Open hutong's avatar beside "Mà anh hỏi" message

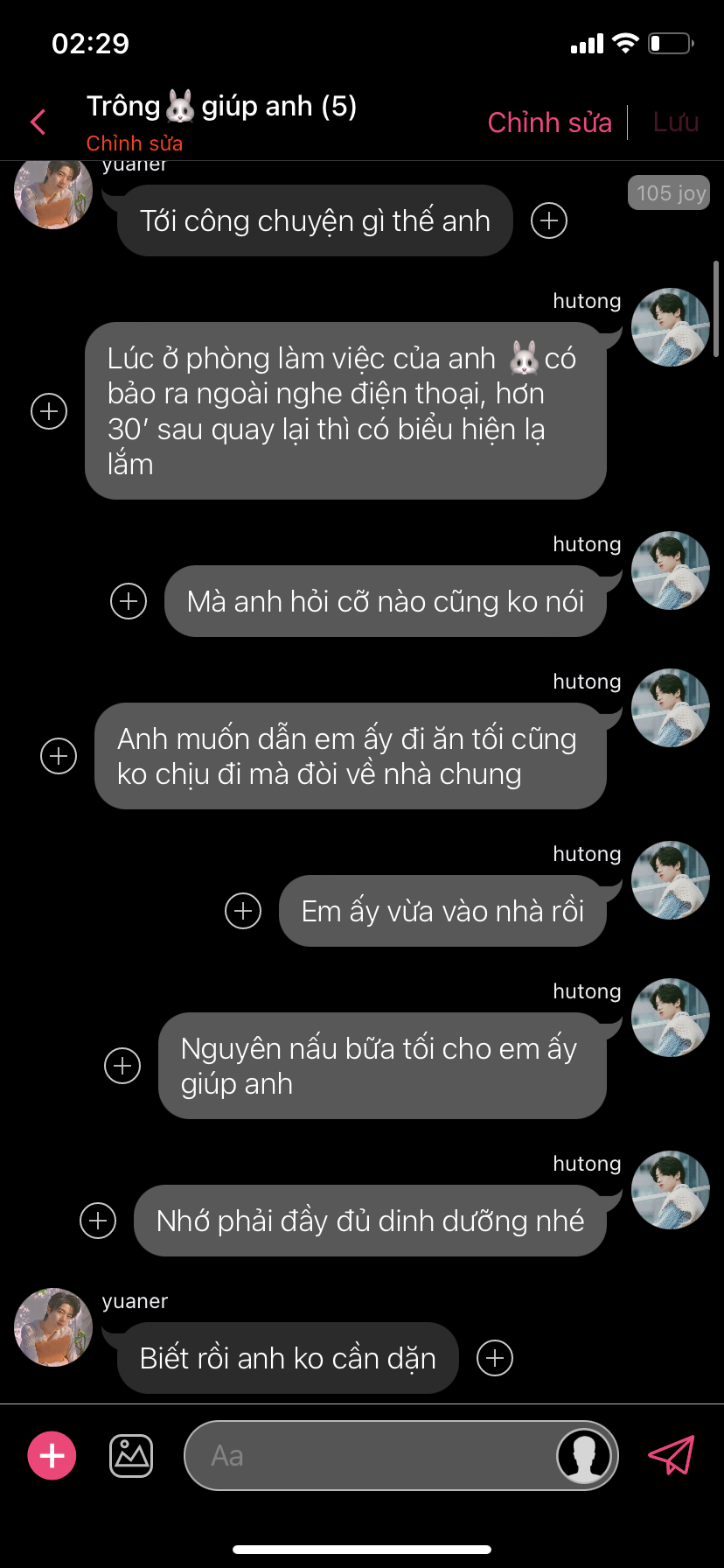670,570
